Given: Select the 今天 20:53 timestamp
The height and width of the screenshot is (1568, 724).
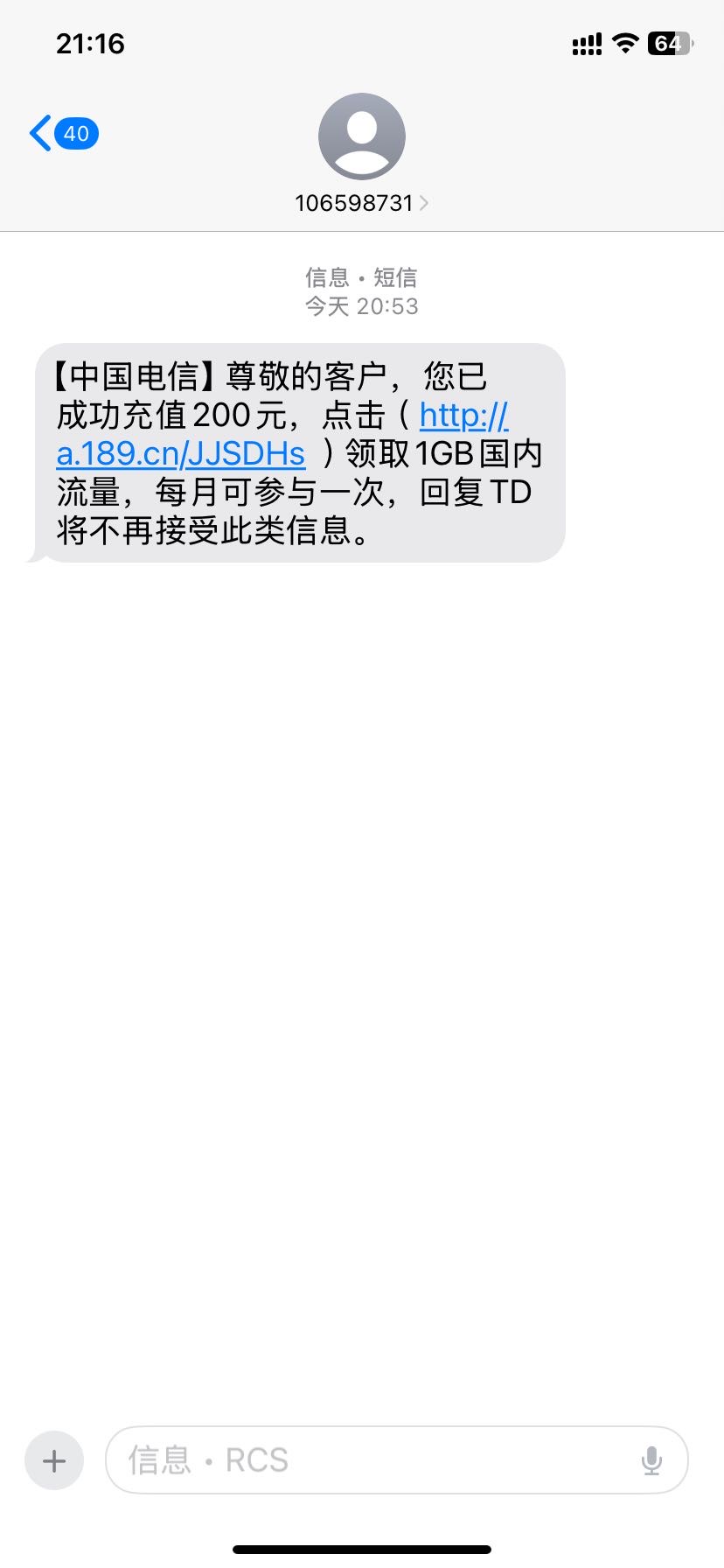Looking at the screenshot, I should point(361,306).
